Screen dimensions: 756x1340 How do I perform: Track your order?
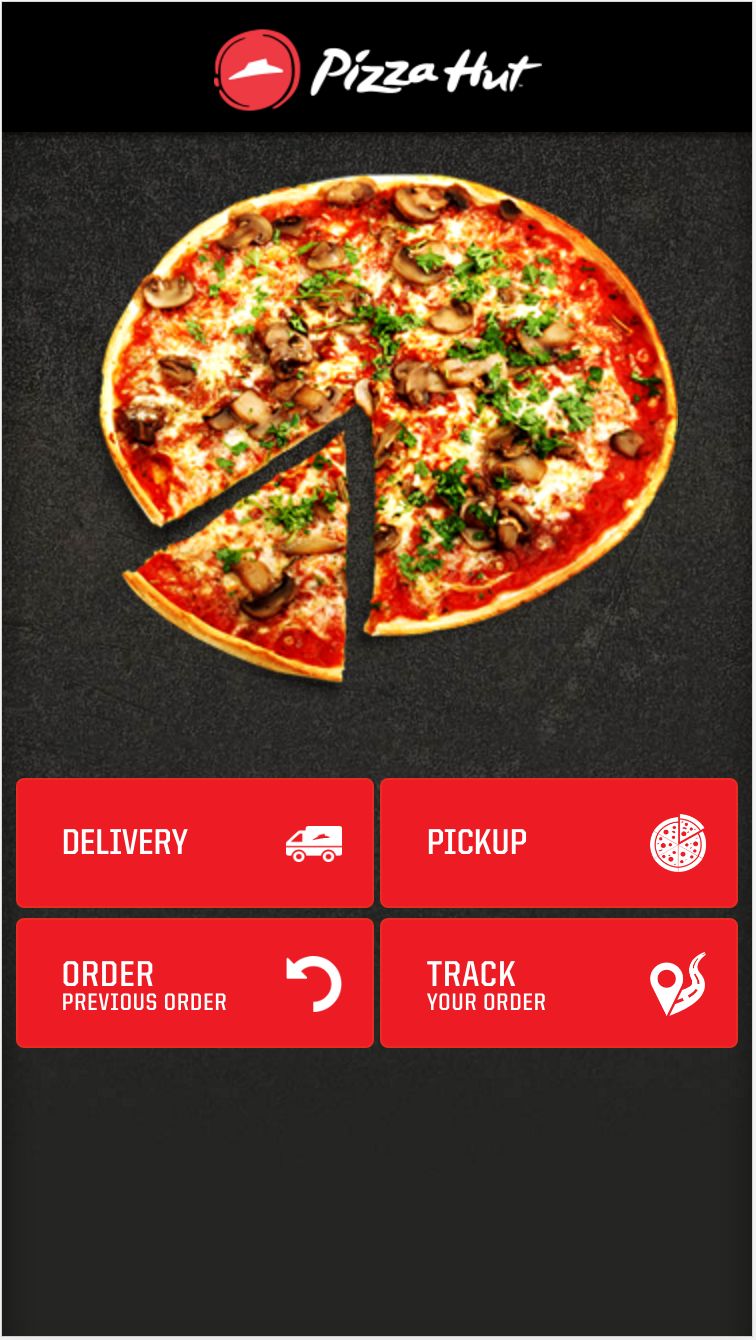pyautogui.click(x=559, y=984)
